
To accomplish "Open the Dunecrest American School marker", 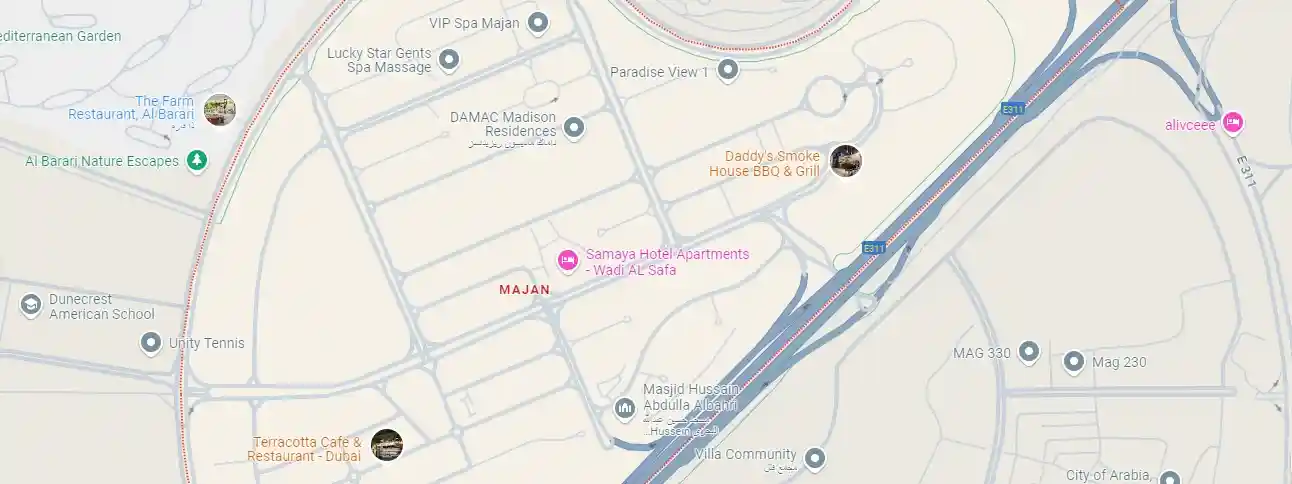I will (32, 305).
